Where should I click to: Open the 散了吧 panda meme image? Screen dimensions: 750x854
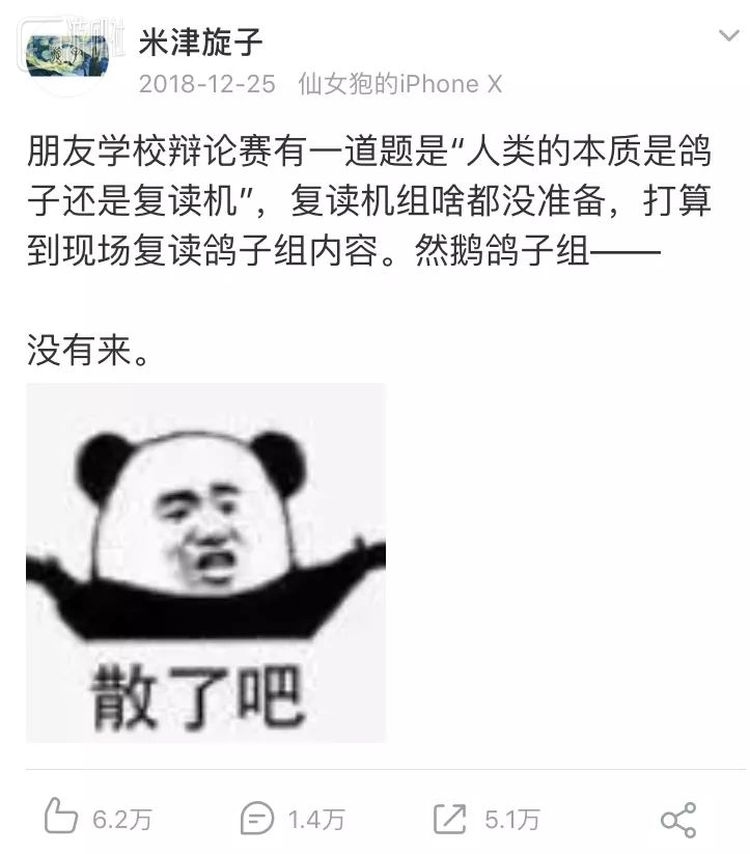tap(205, 562)
